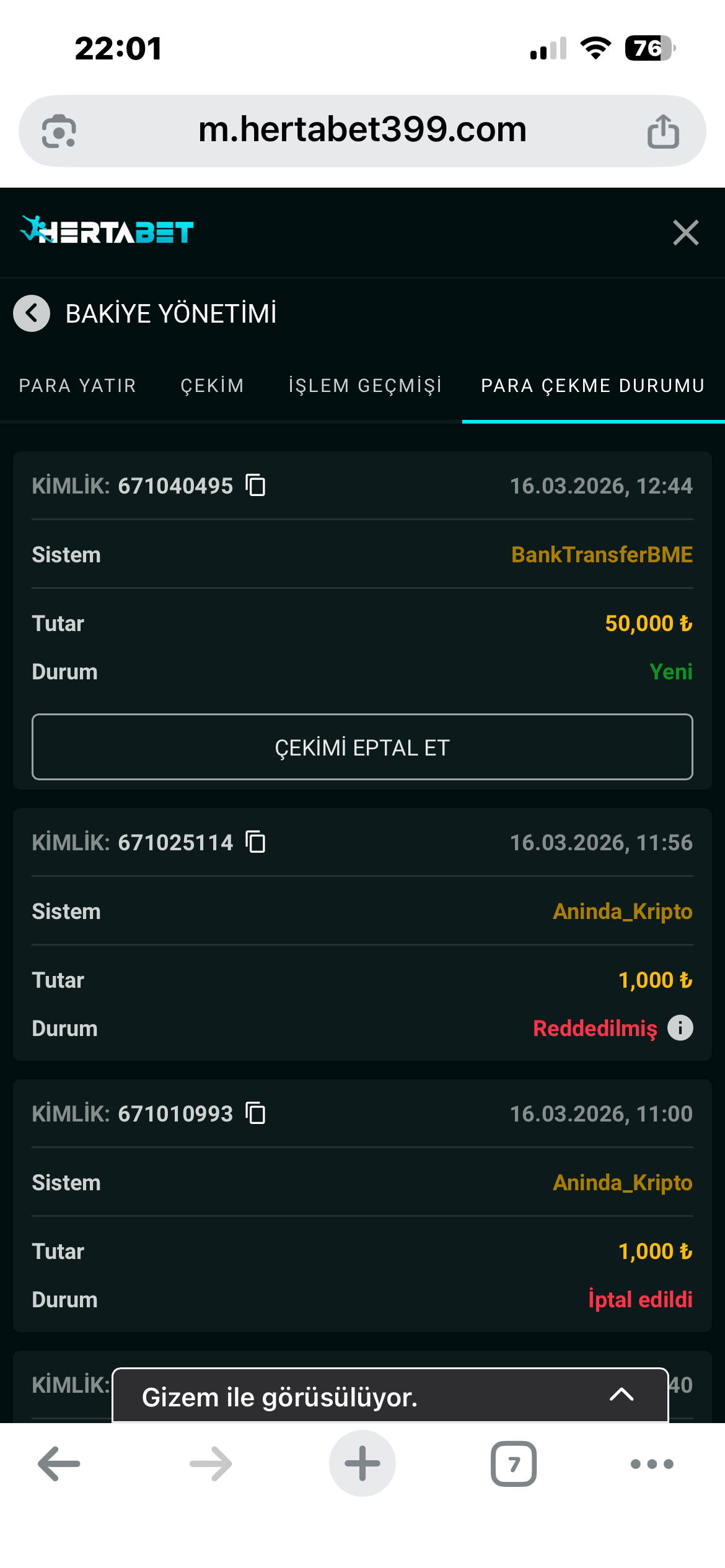Copy transaction ID 671025114
The height and width of the screenshot is (1568, 725).
pos(256,842)
